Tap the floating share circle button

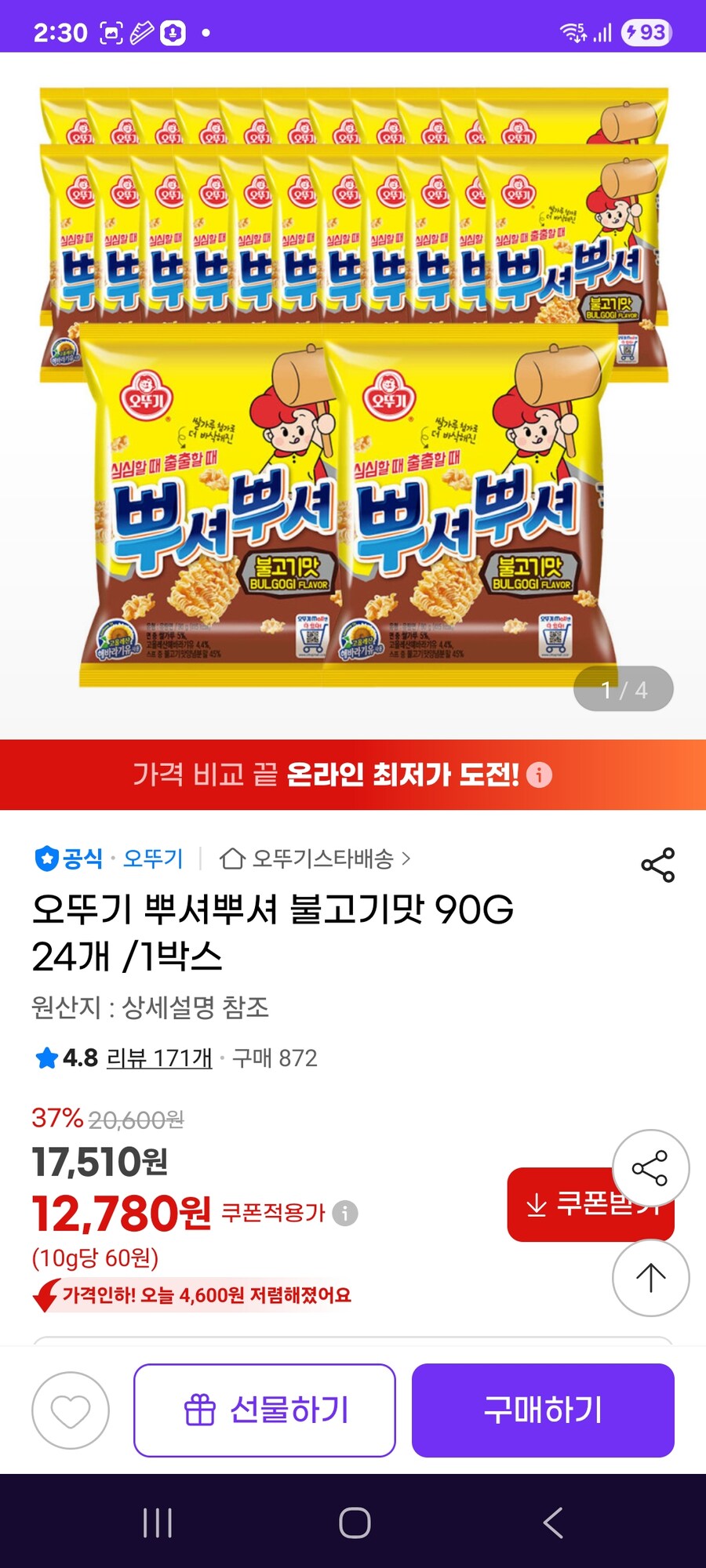[x=650, y=1167]
